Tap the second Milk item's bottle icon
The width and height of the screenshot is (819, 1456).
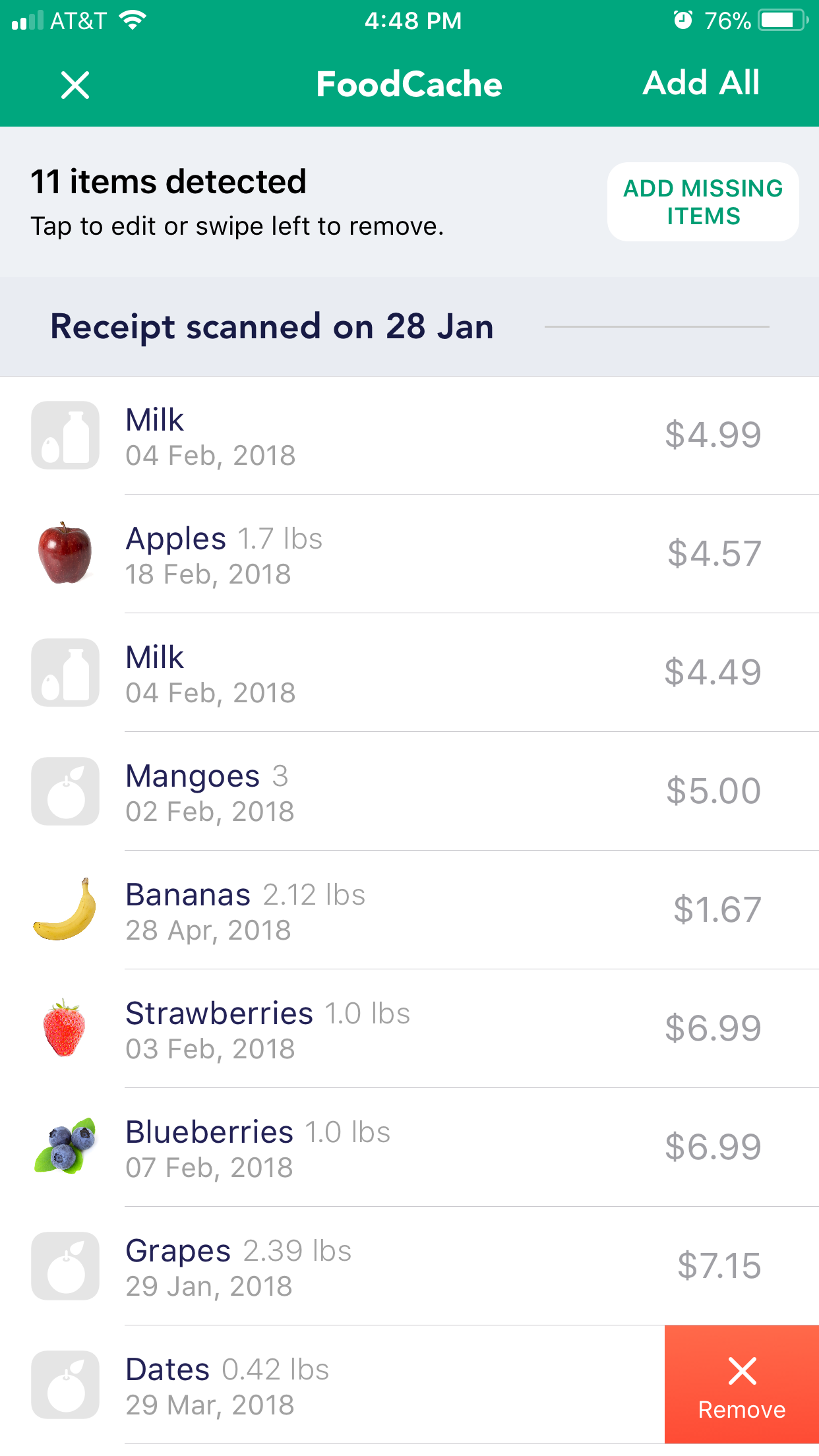65,673
